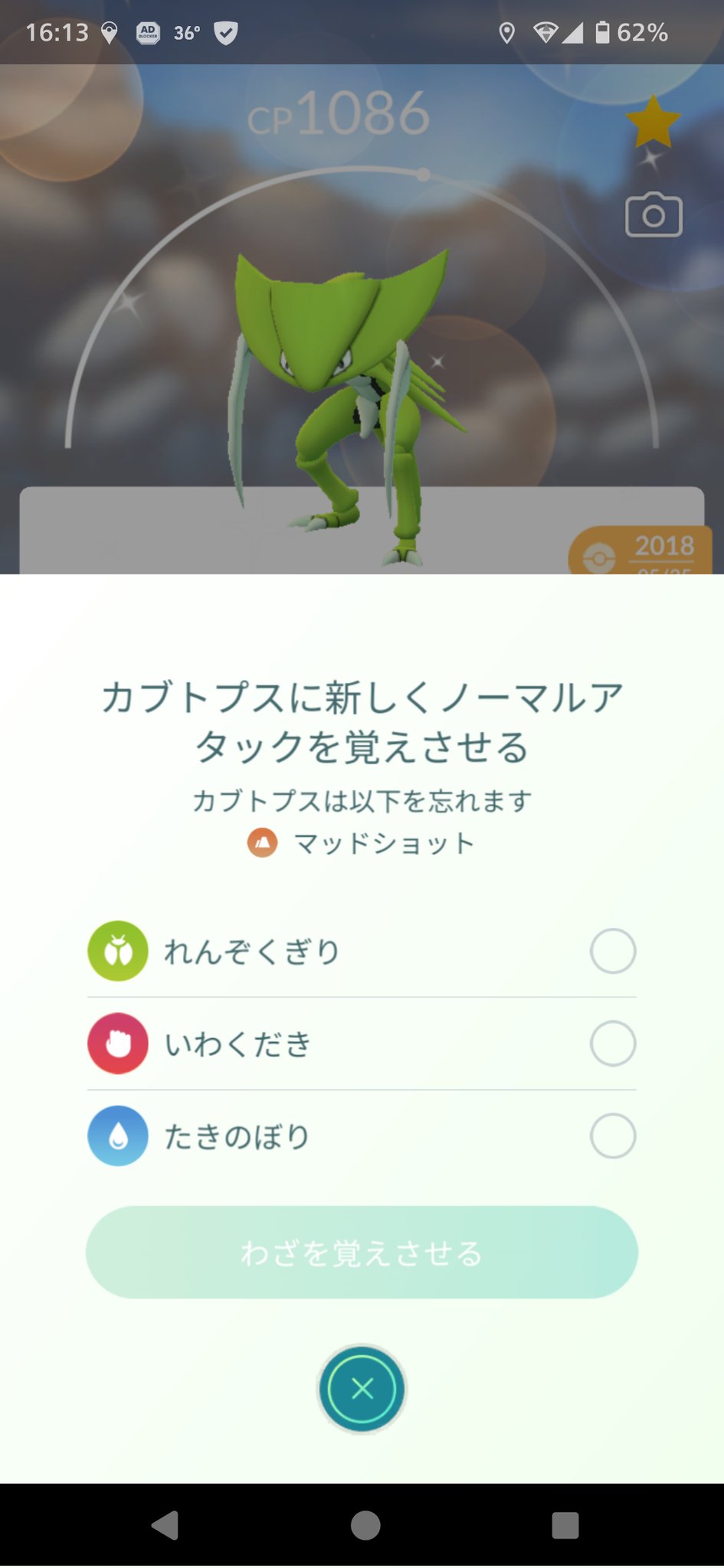Select the れんぞくぎり move option
Viewport: 724px width, 1568px height.
pyautogui.click(x=612, y=951)
